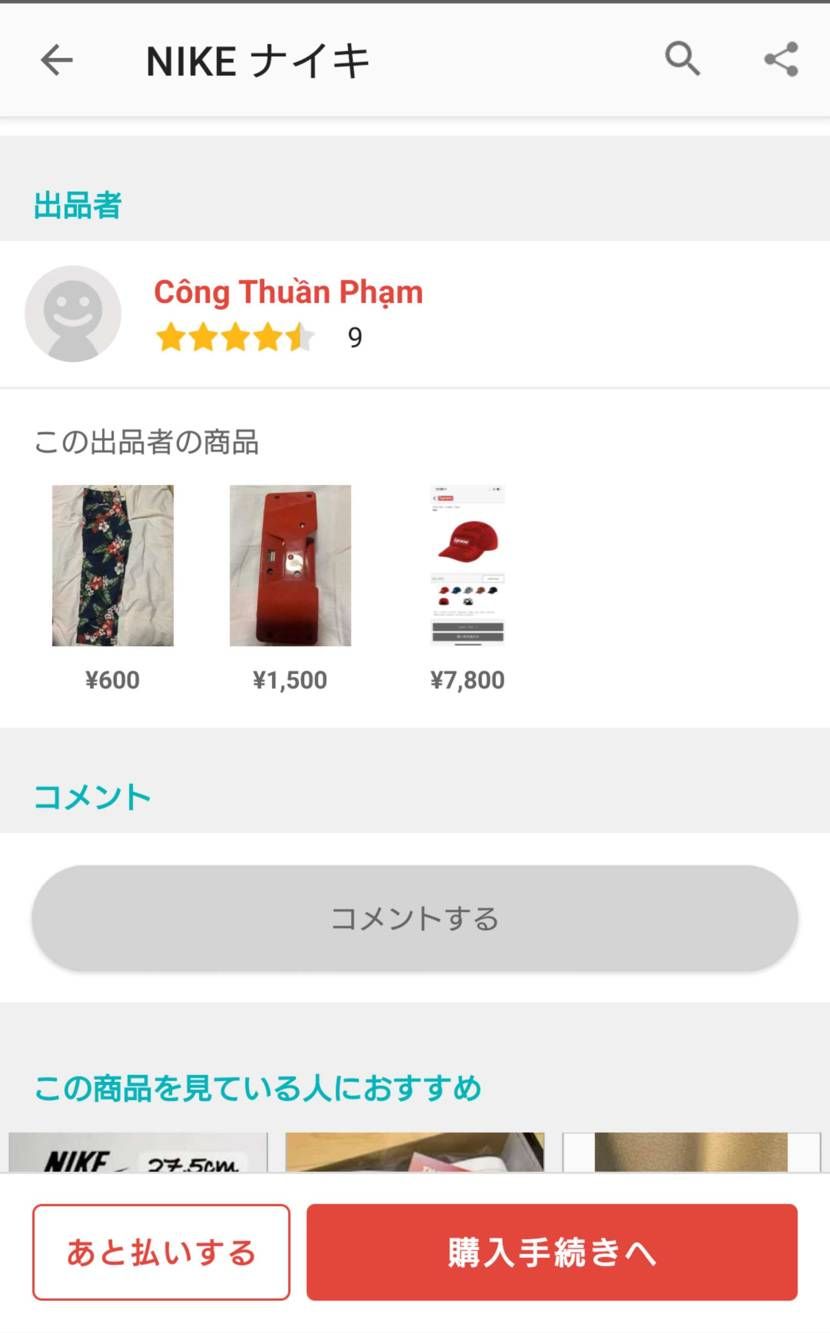Open the ¥600 floral pants listing
Image resolution: width=830 pixels, height=1333 pixels.
point(112,564)
